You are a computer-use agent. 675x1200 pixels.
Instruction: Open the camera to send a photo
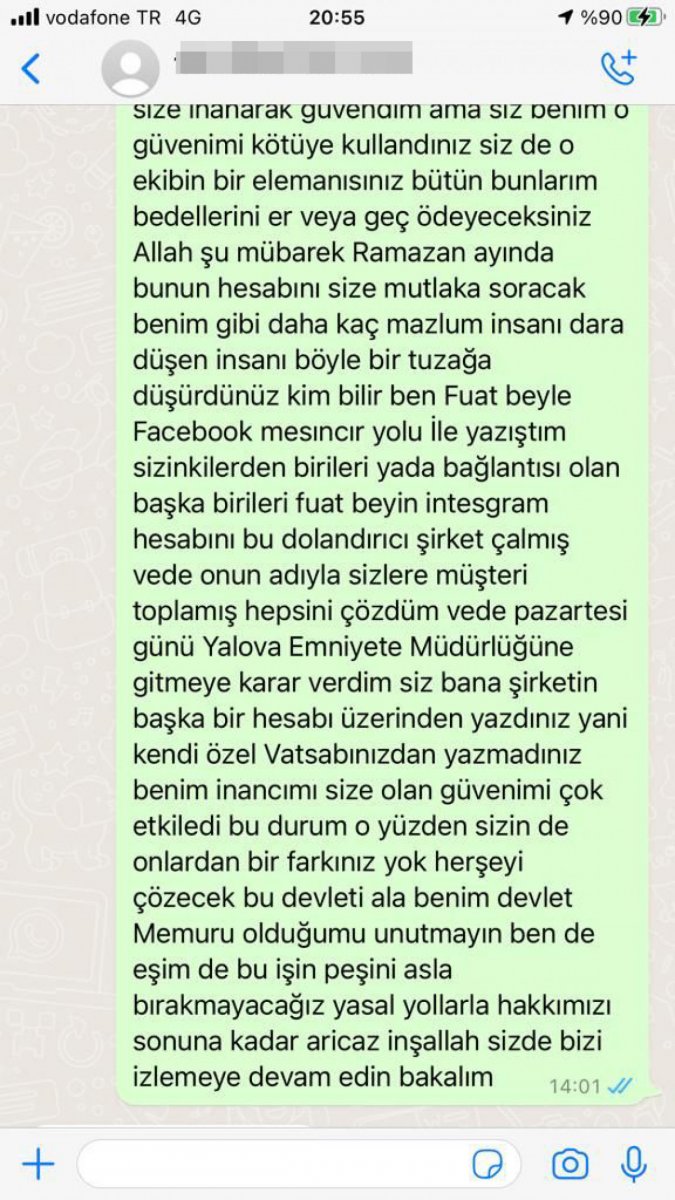pos(571,1164)
